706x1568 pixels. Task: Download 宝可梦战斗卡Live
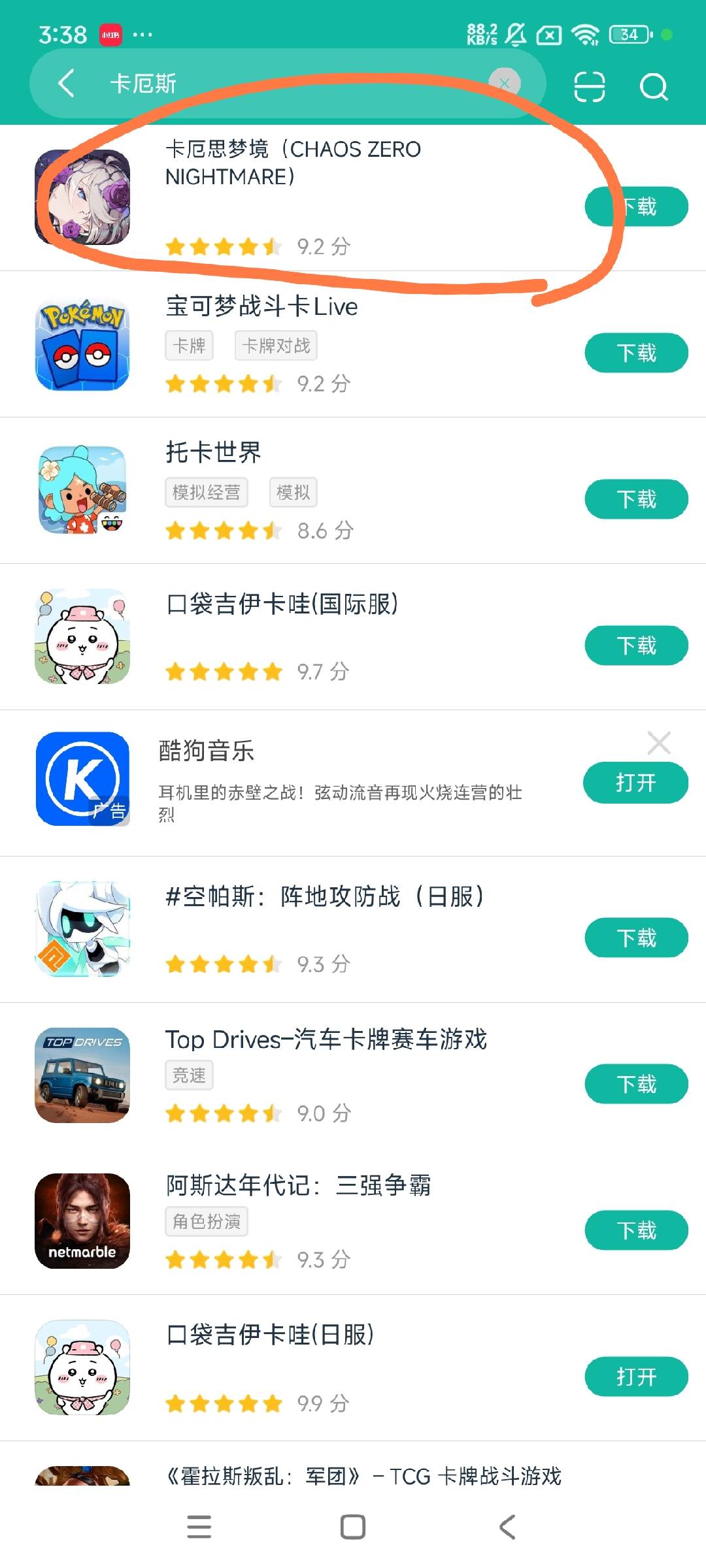(x=635, y=353)
